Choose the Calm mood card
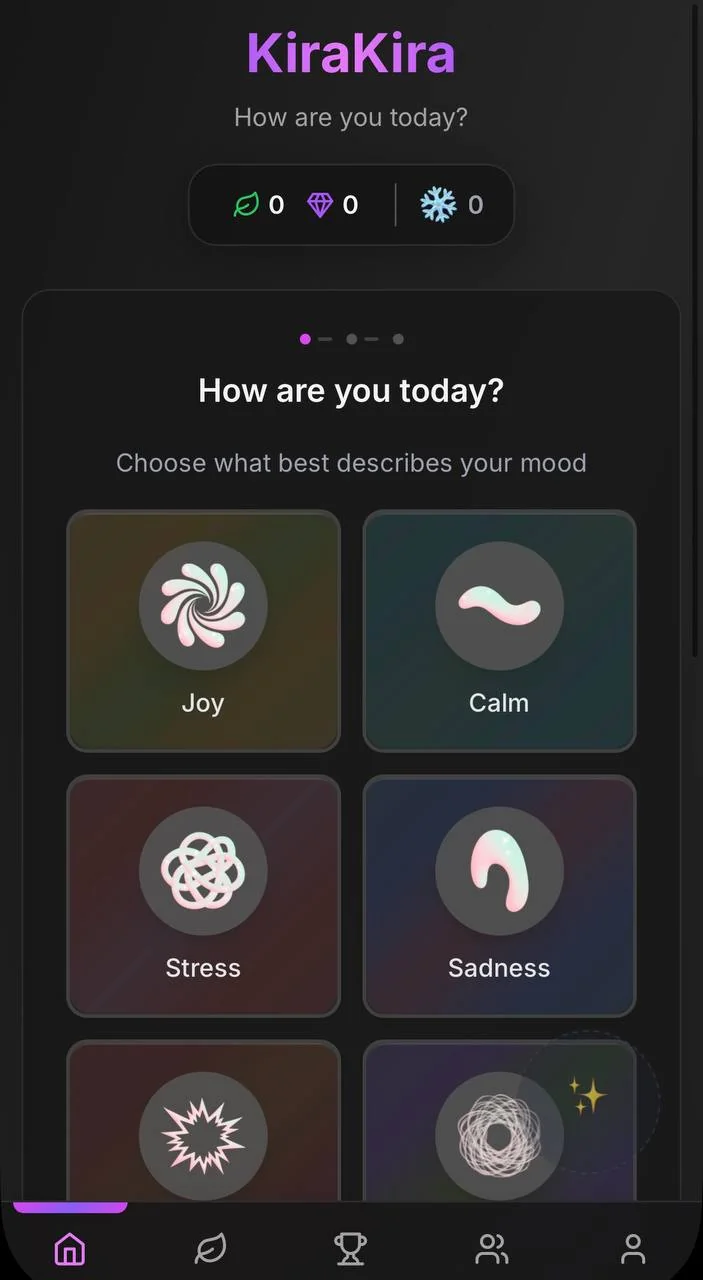 499,631
